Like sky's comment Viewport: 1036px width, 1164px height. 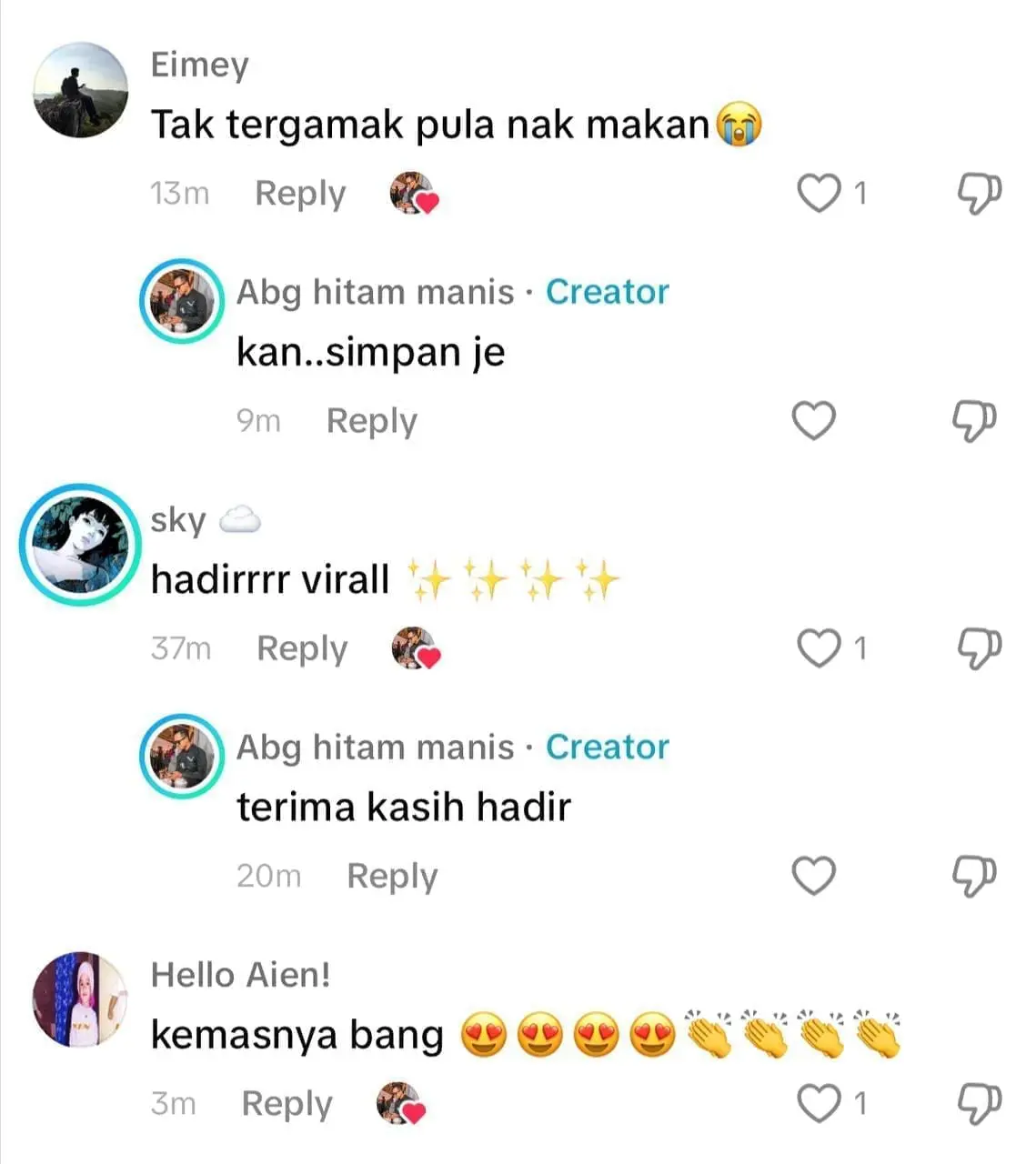tap(819, 648)
